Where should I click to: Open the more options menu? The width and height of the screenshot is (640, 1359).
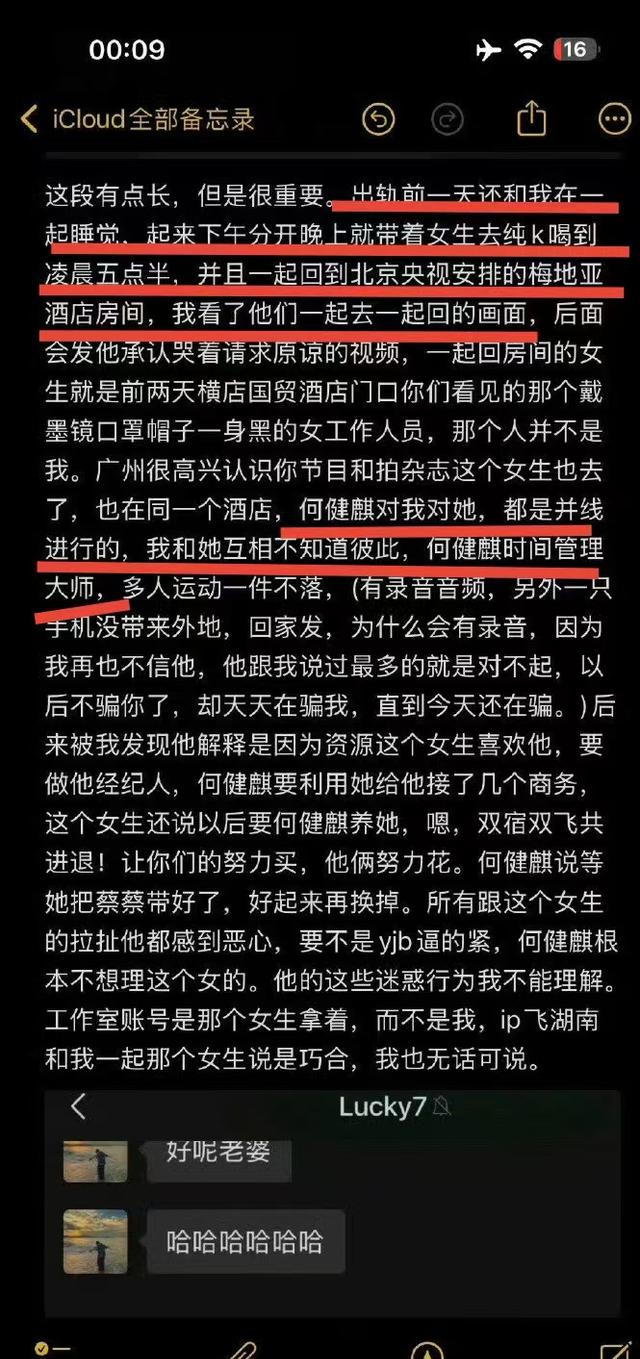613,120
